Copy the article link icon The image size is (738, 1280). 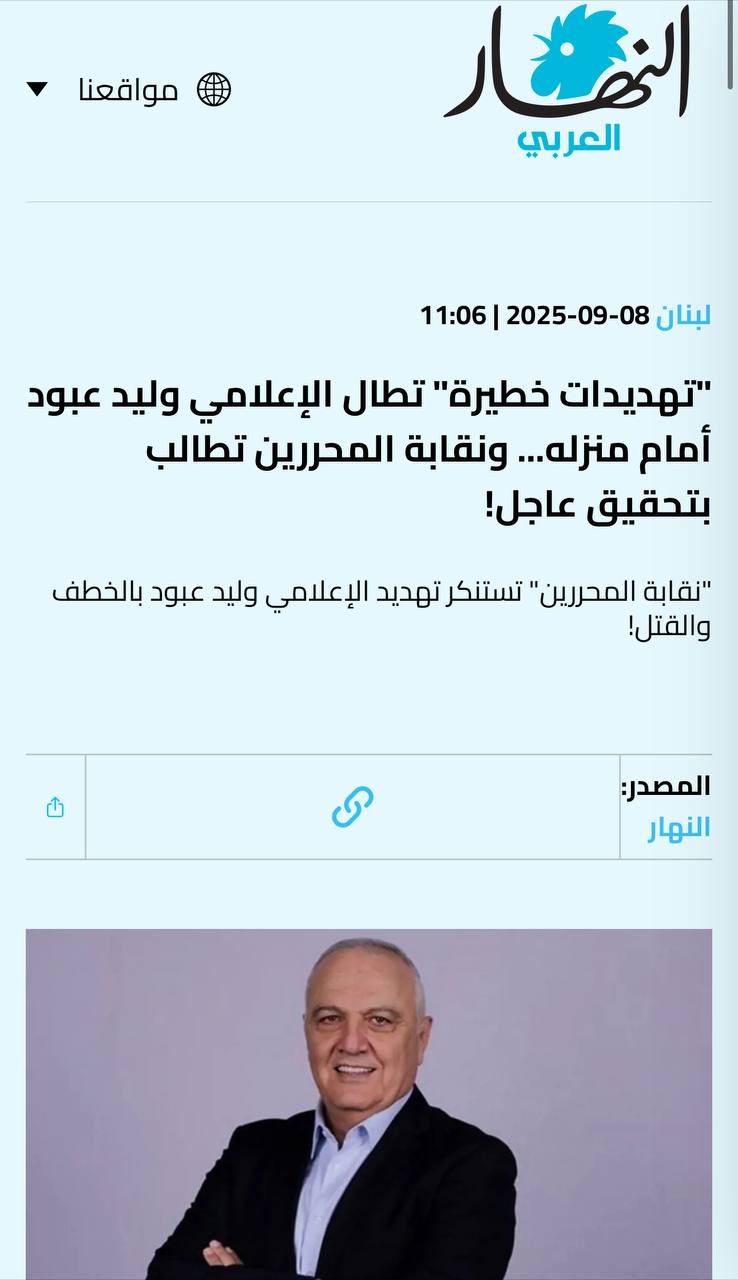tap(352, 806)
